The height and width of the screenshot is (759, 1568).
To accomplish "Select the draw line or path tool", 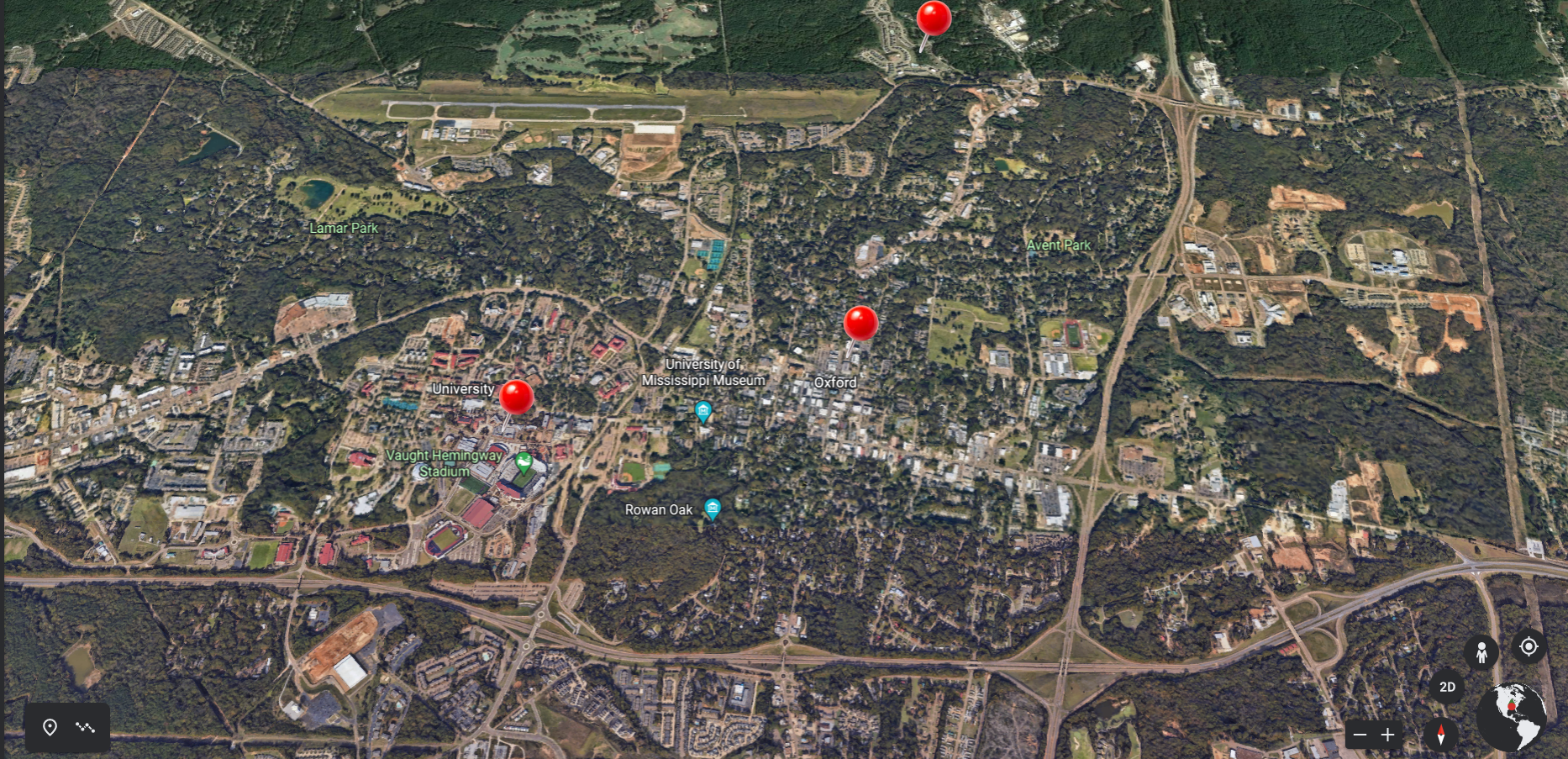I will pos(85,727).
